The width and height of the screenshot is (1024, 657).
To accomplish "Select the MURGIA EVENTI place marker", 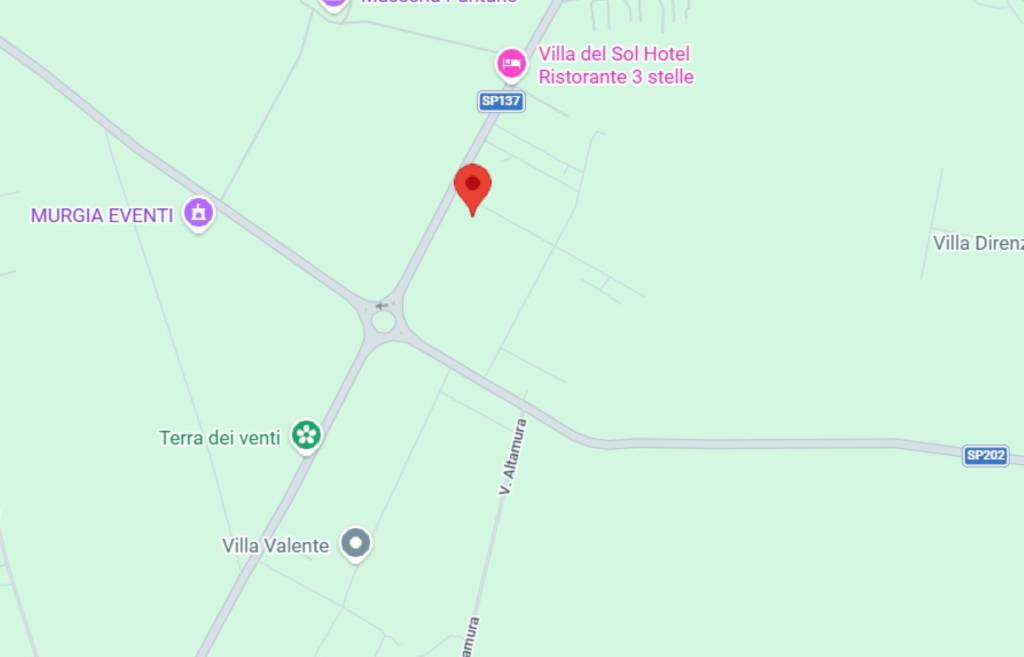I will (x=199, y=213).
